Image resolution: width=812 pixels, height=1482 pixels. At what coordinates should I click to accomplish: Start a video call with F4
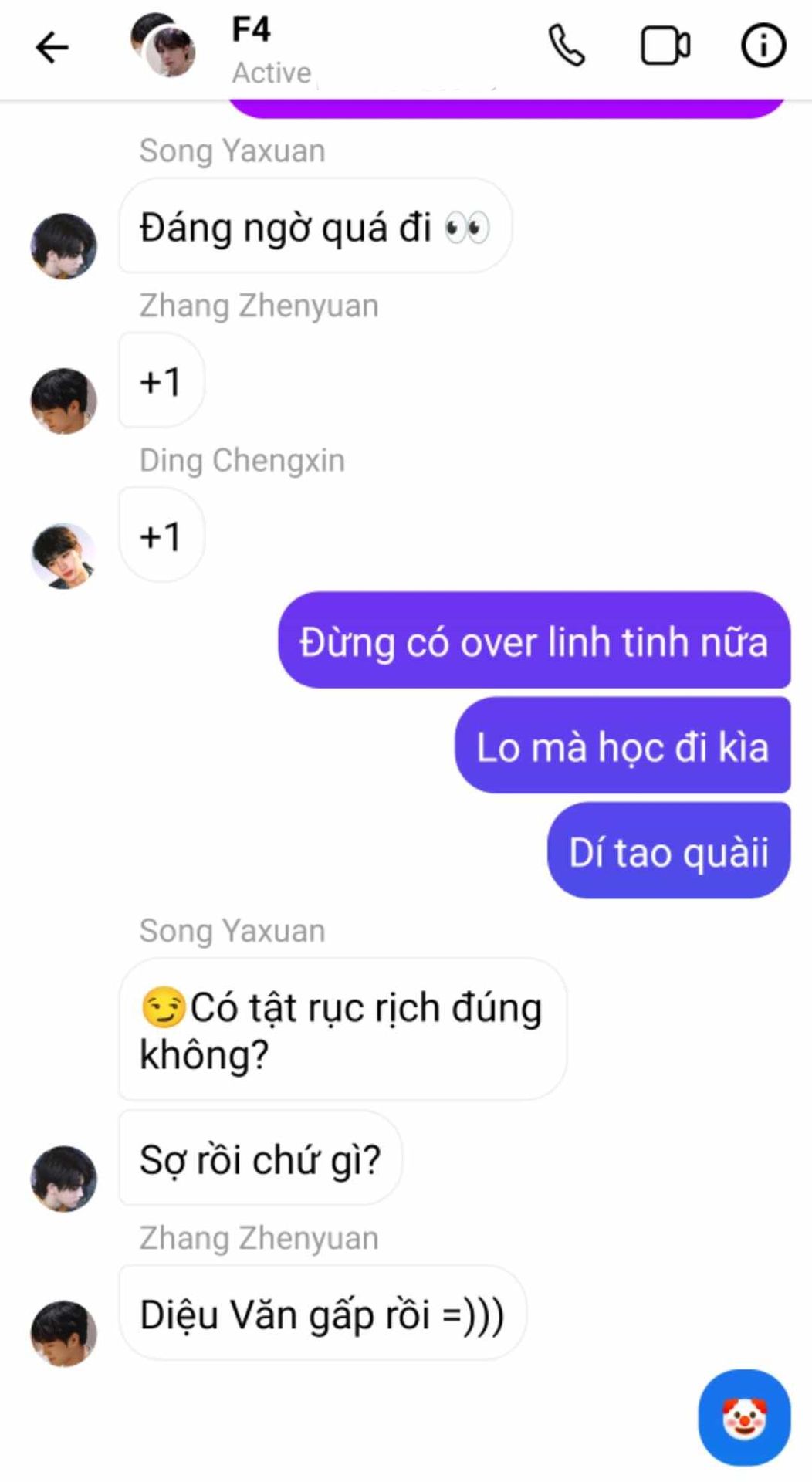(x=665, y=46)
